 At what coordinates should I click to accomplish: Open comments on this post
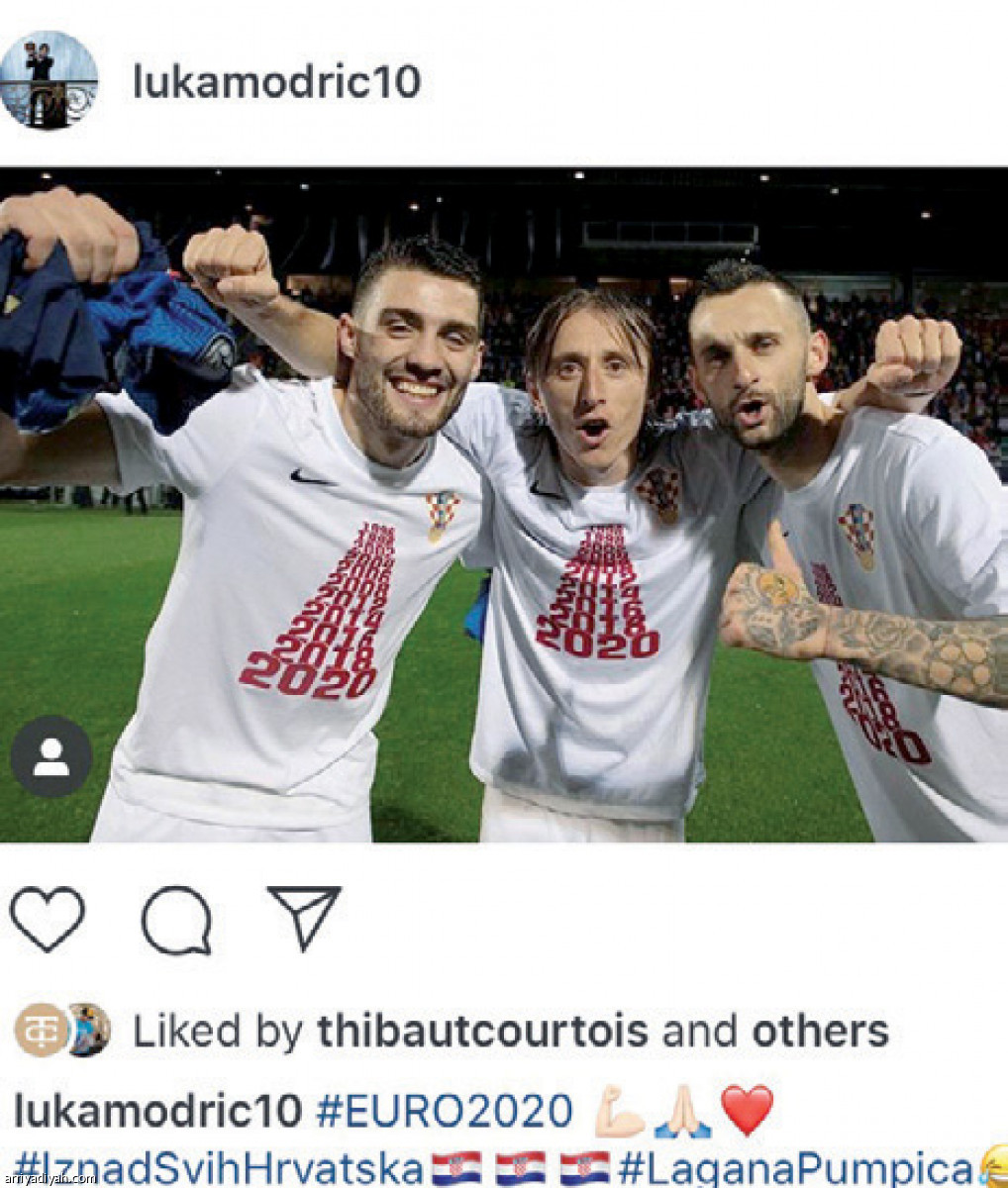[177, 921]
